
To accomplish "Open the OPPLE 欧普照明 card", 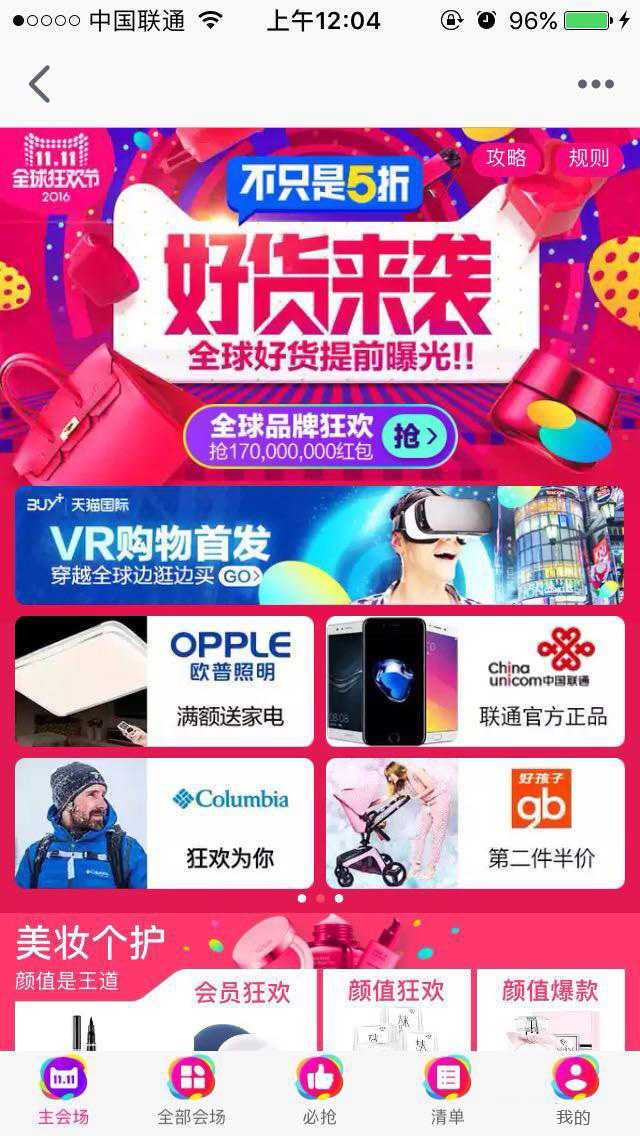I will [164, 681].
